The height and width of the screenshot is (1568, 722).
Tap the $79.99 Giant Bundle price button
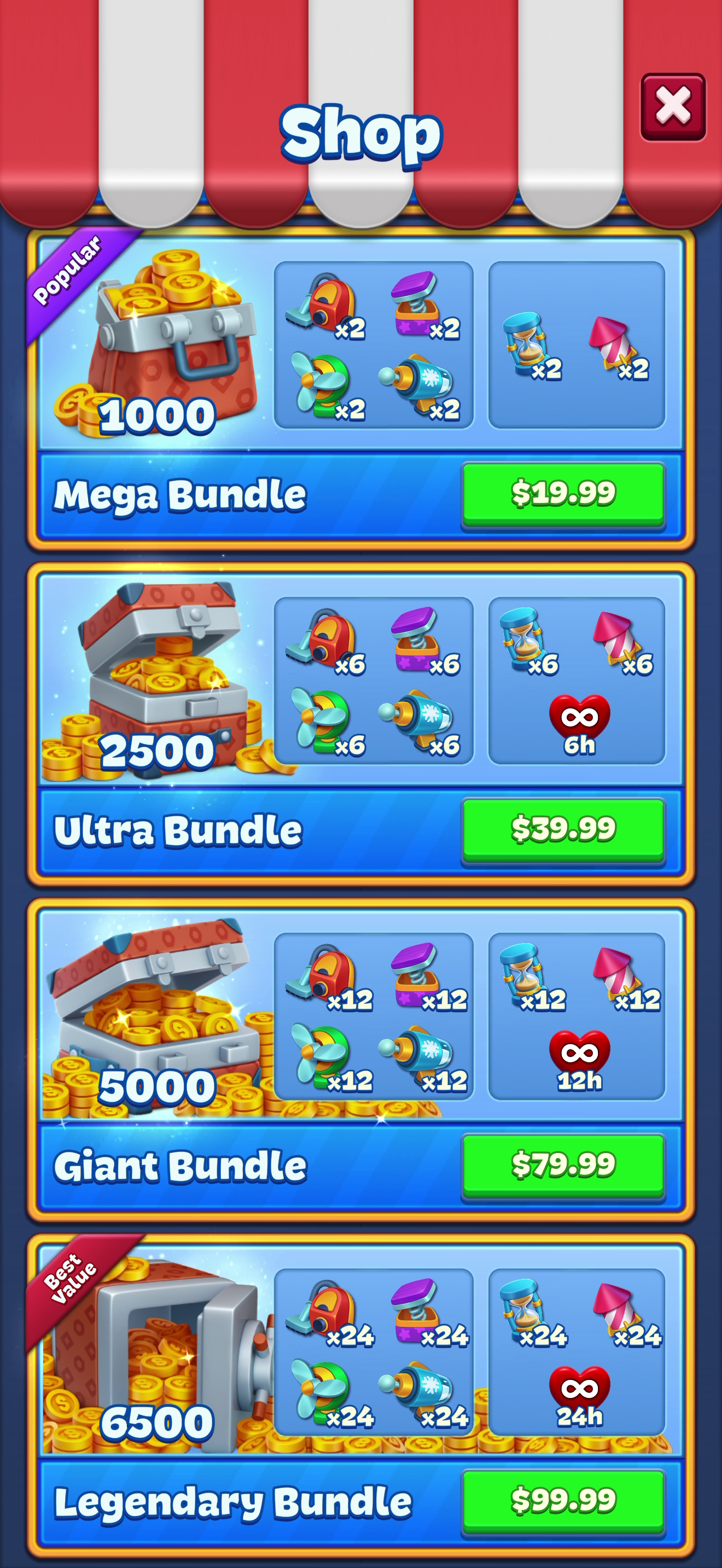[x=563, y=1167]
